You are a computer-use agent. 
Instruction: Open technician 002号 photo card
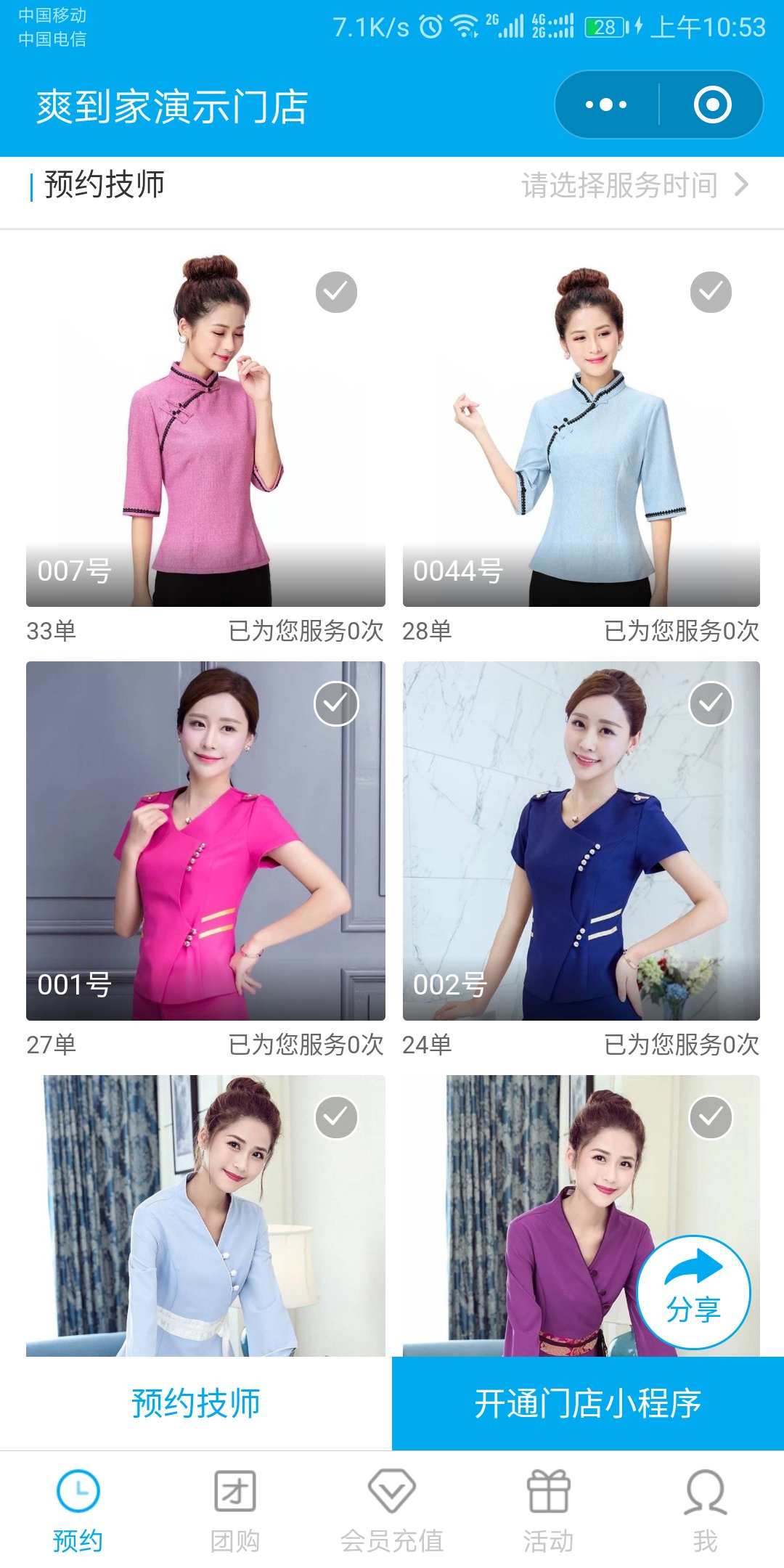[581, 841]
